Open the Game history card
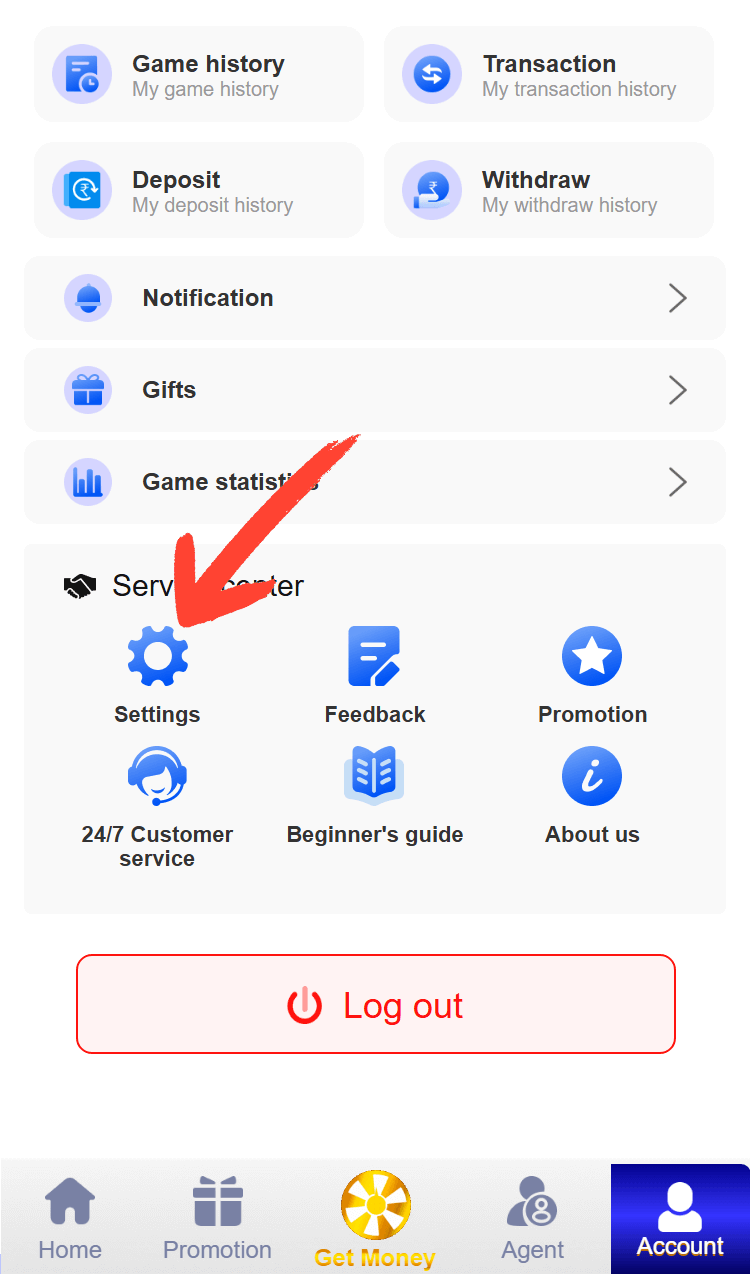The image size is (750, 1274). [x=199, y=75]
